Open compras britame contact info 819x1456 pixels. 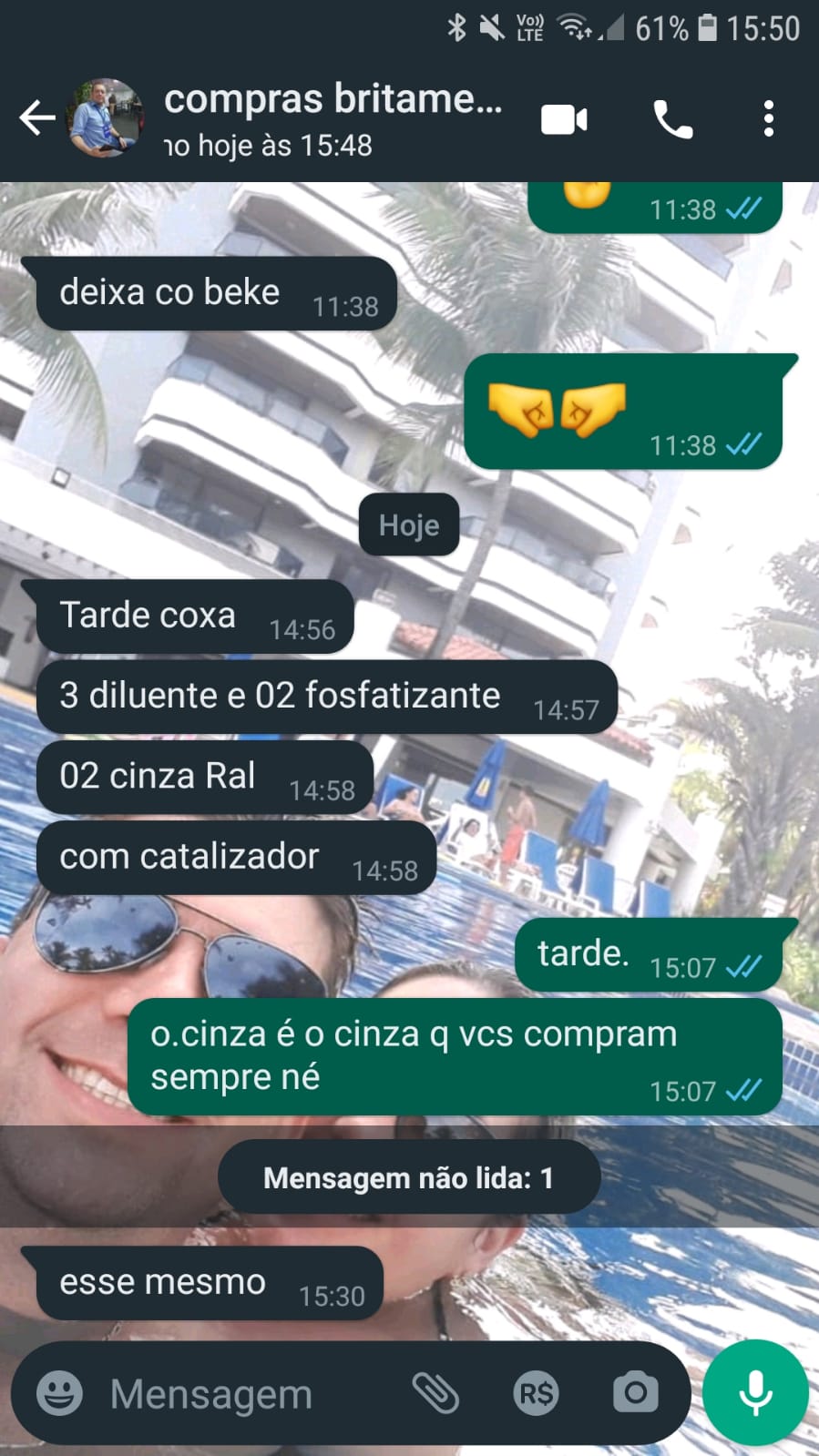[x=333, y=118]
